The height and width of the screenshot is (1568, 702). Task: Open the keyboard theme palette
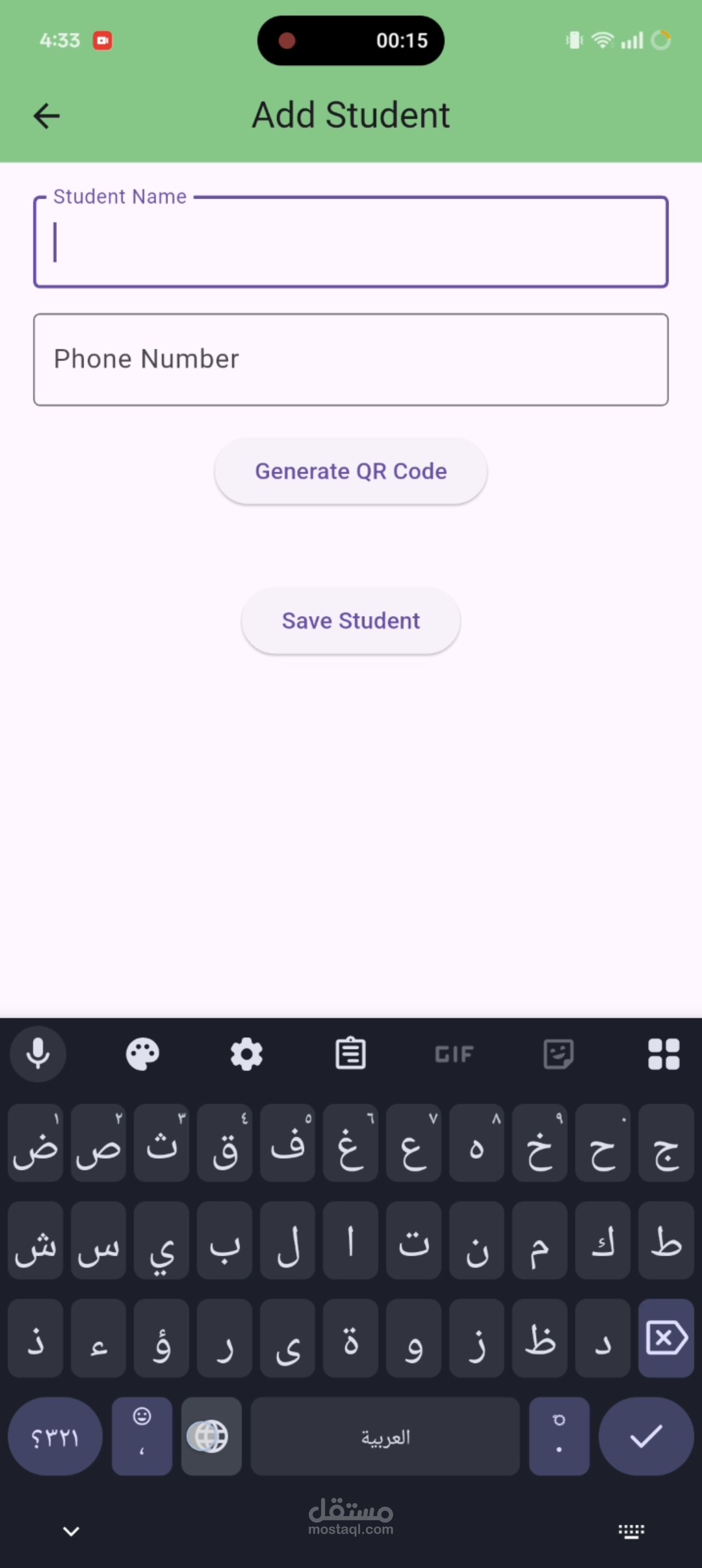(x=142, y=1054)
